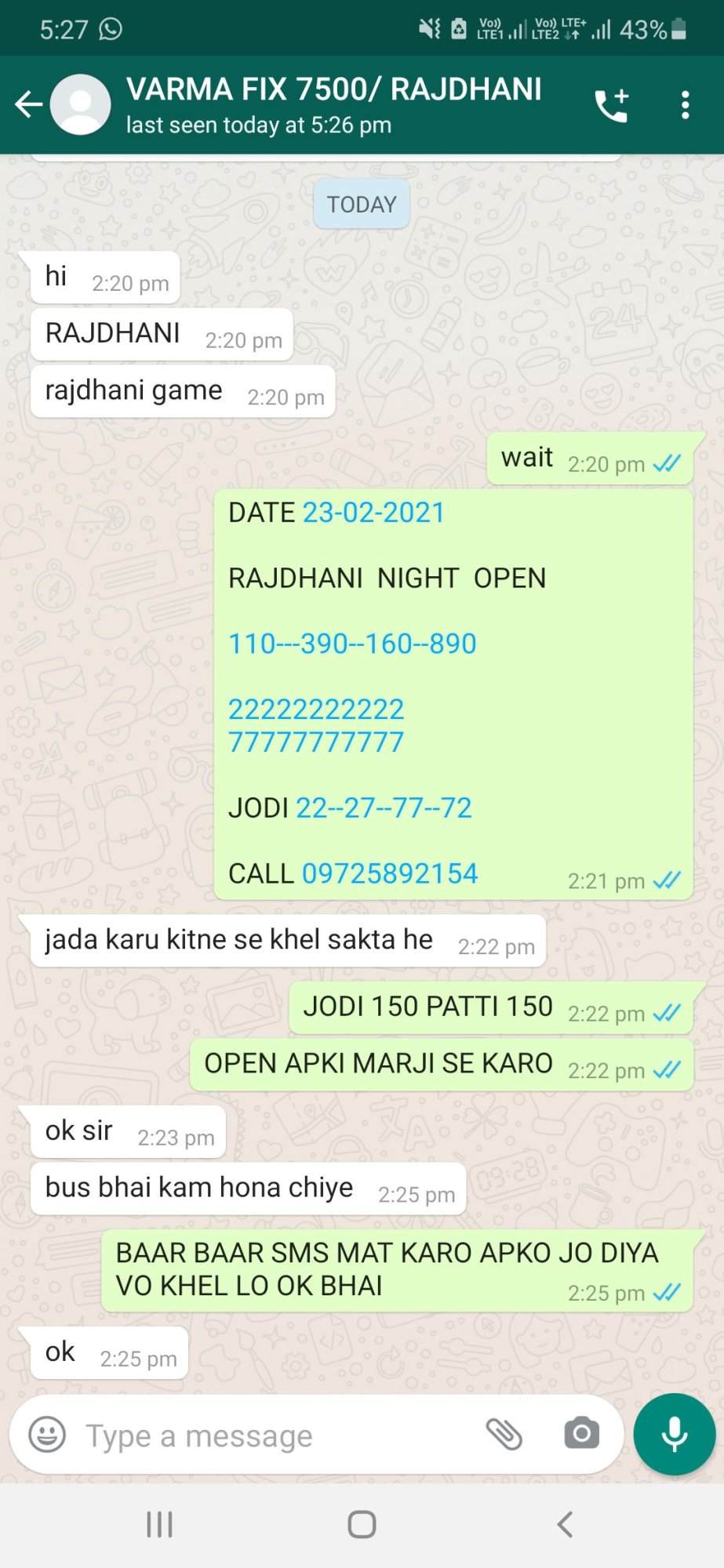Open the attachment paperclip
724x1568 pixels.
pyautogui.click(x=504, y=1435)
